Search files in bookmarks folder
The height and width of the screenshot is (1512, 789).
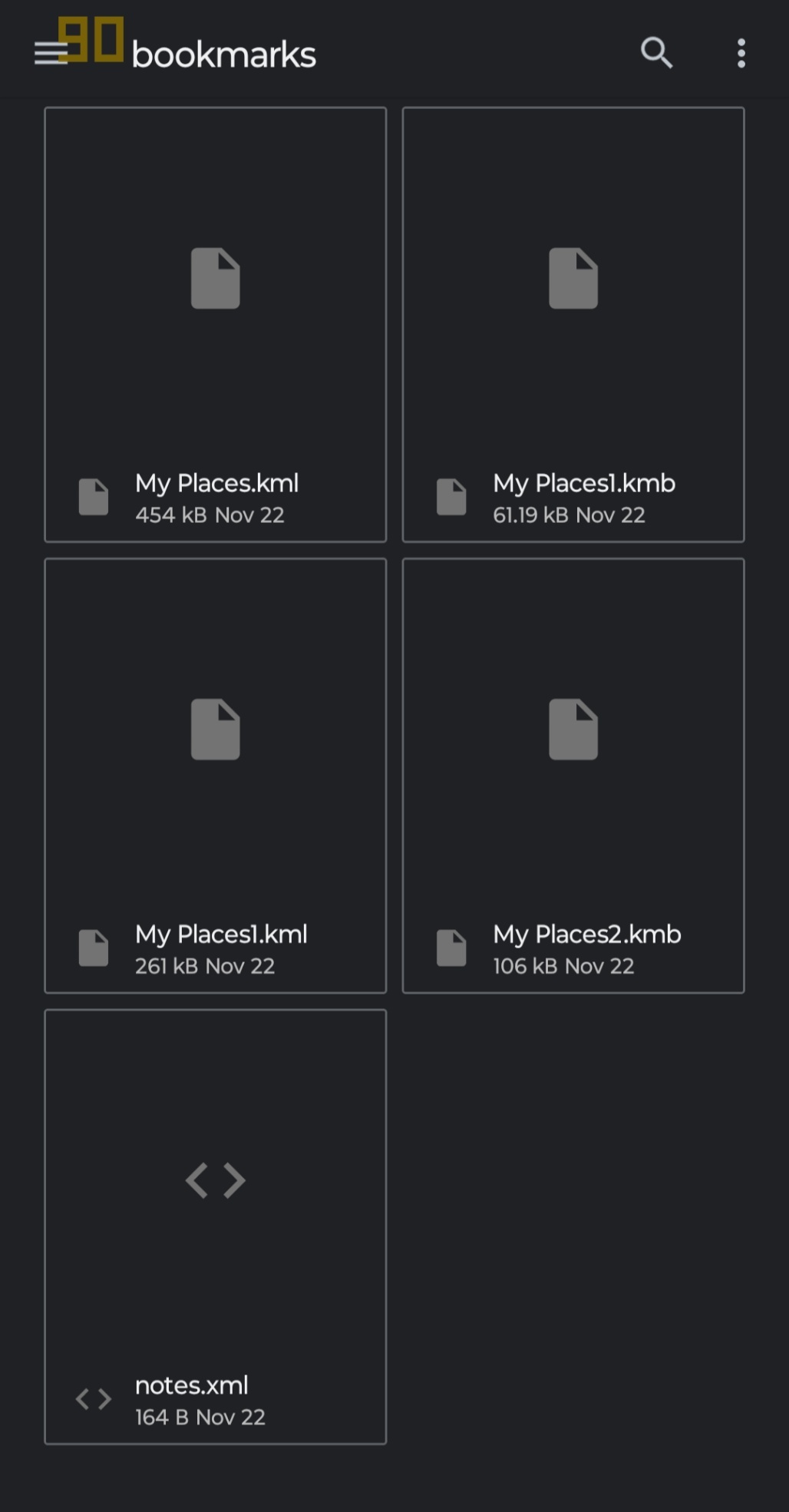click(x=656, y=53)
